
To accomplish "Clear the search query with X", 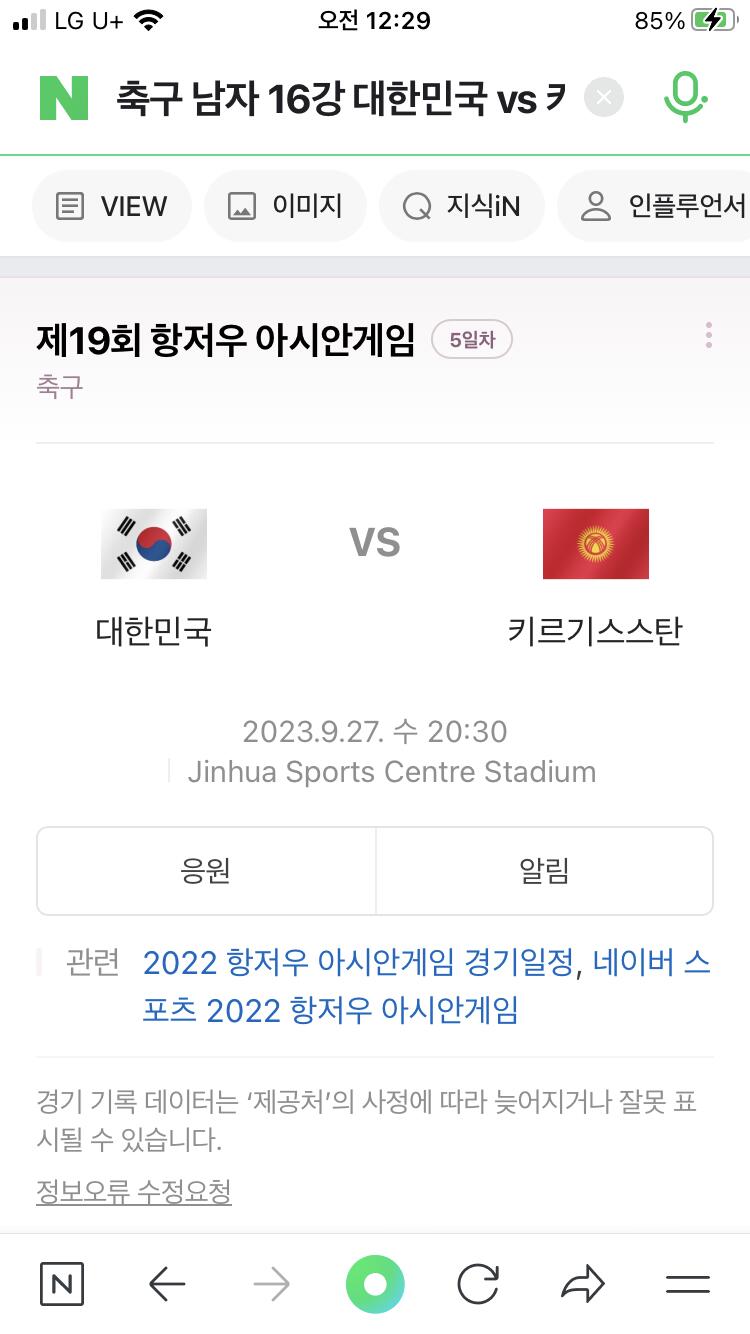I will 604,98.
